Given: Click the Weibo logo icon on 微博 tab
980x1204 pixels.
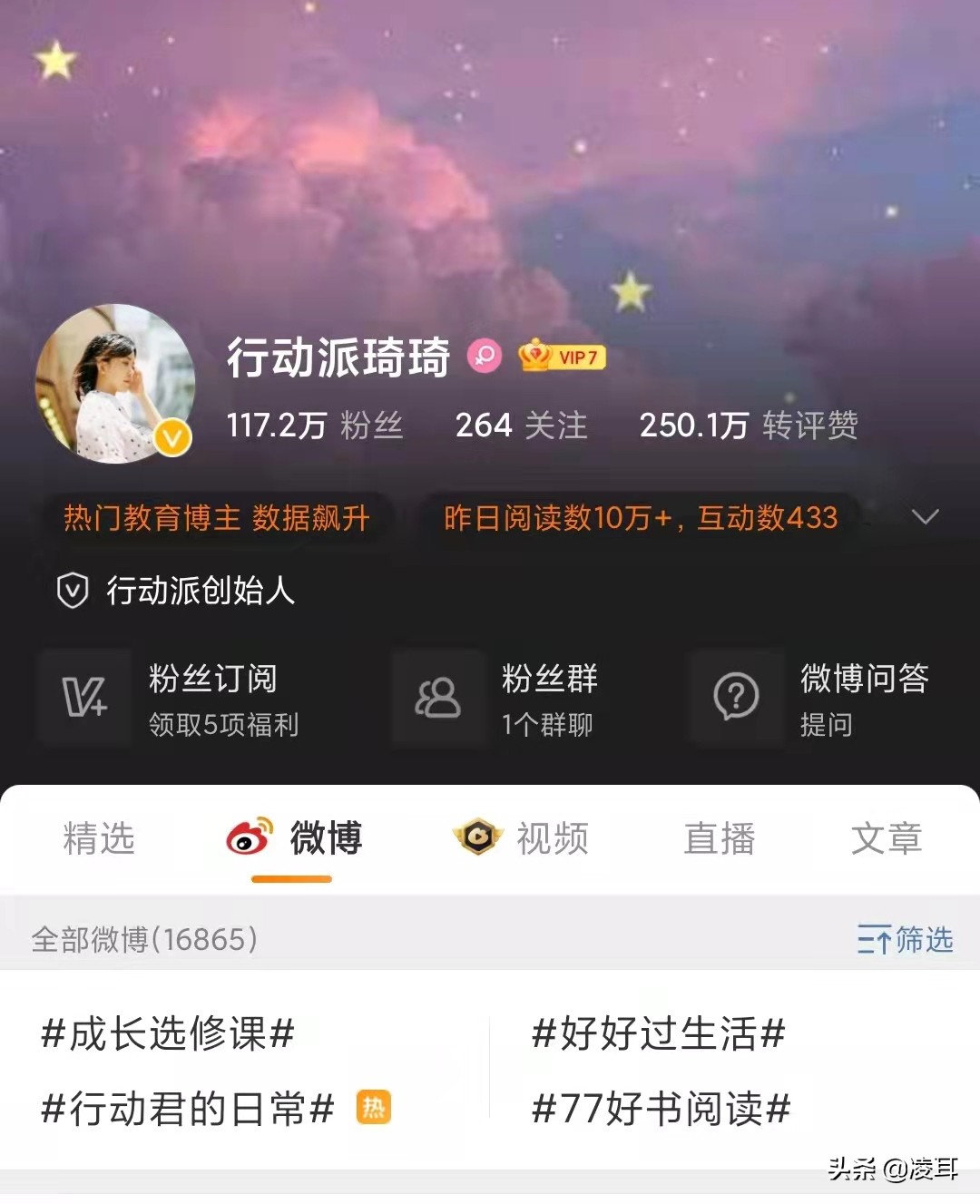Looking at the screenshot, I should [x=247, y=838].
